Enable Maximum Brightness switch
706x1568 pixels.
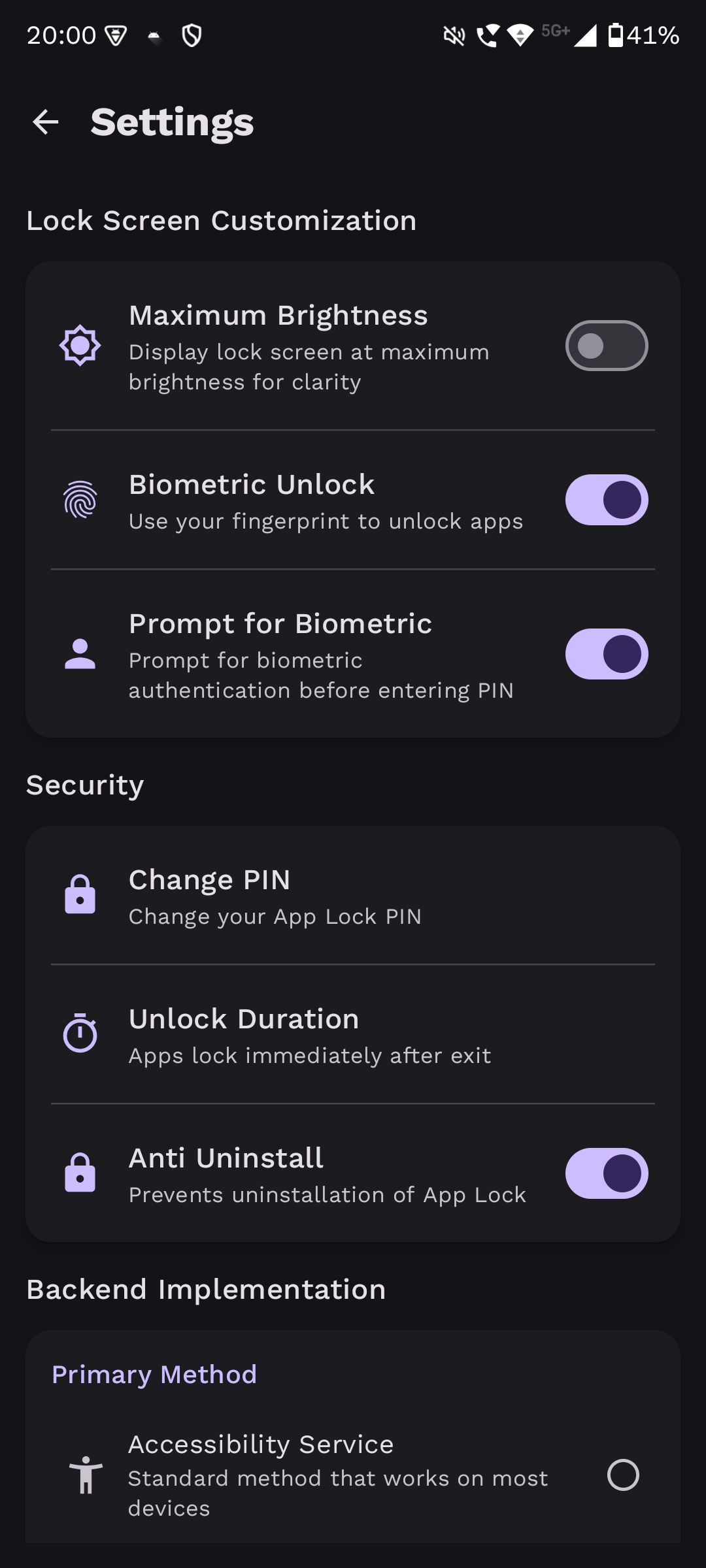pyautogui.click(x=606, y=346)
